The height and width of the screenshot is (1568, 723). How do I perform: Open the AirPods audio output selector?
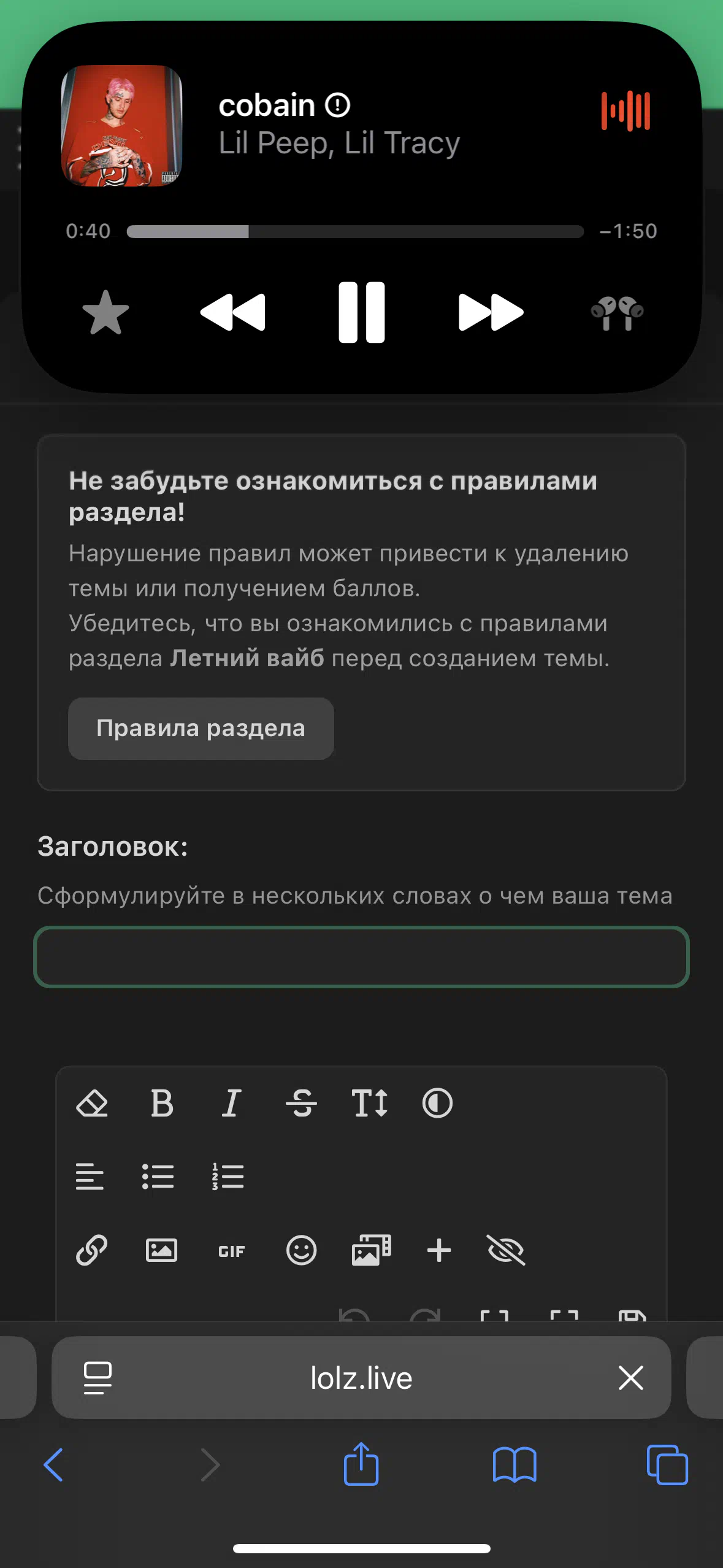click(617, 313)
